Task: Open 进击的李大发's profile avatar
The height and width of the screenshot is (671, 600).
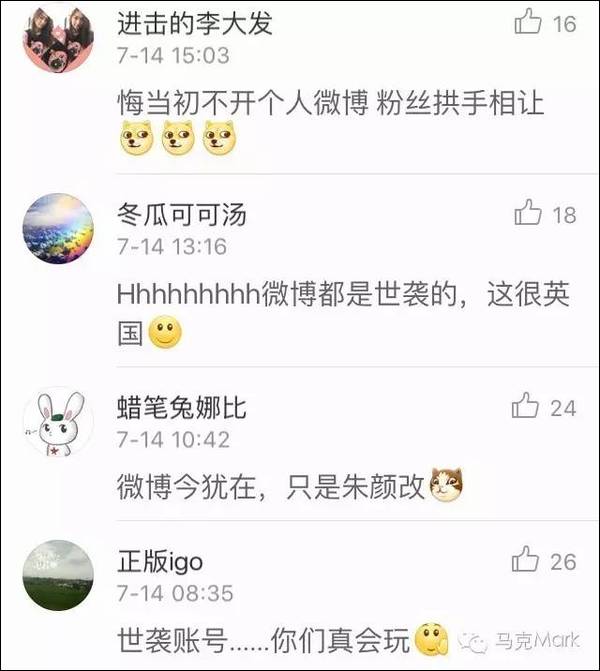Action: 58,37
